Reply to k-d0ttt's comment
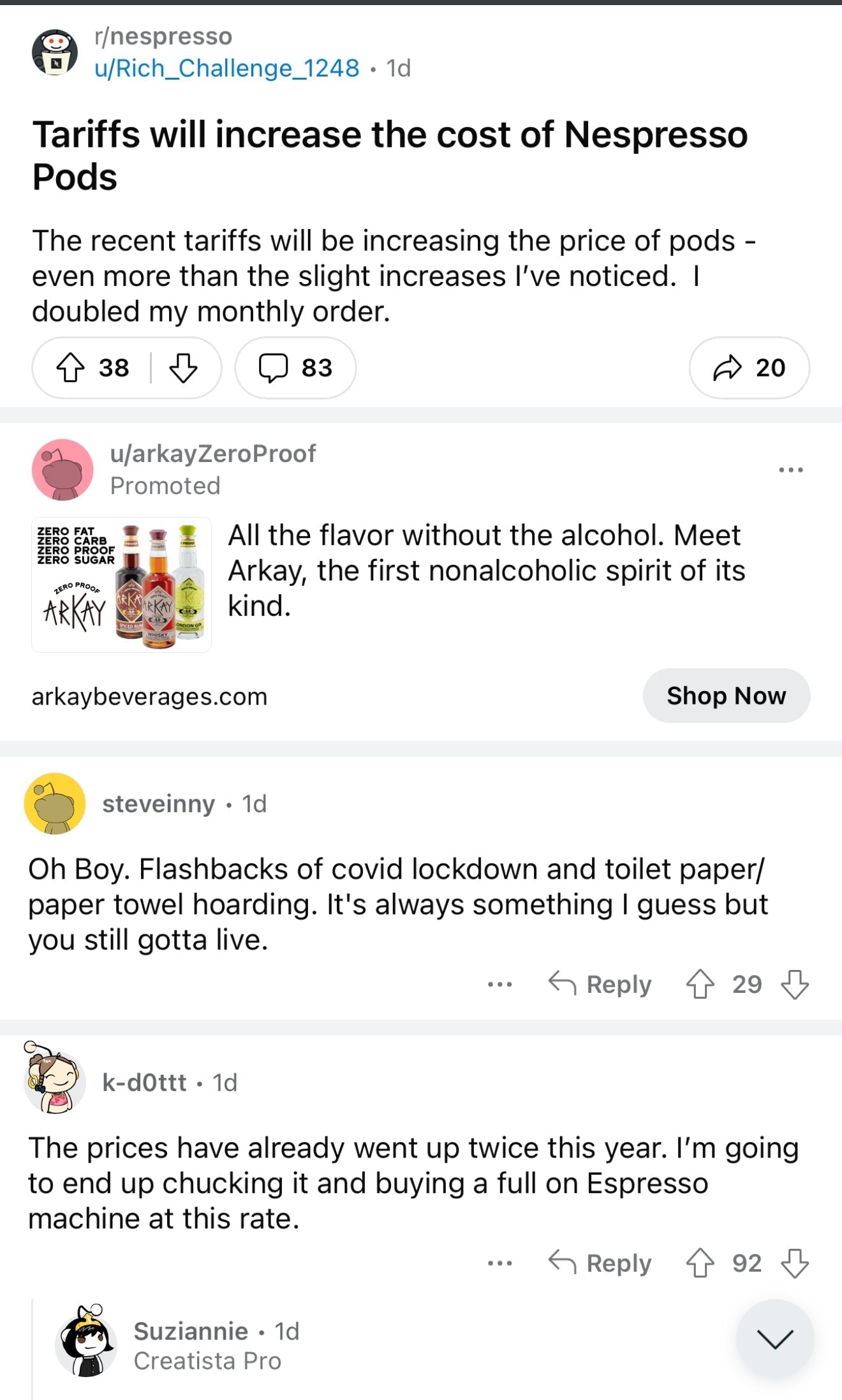 tap(600, 1263)
